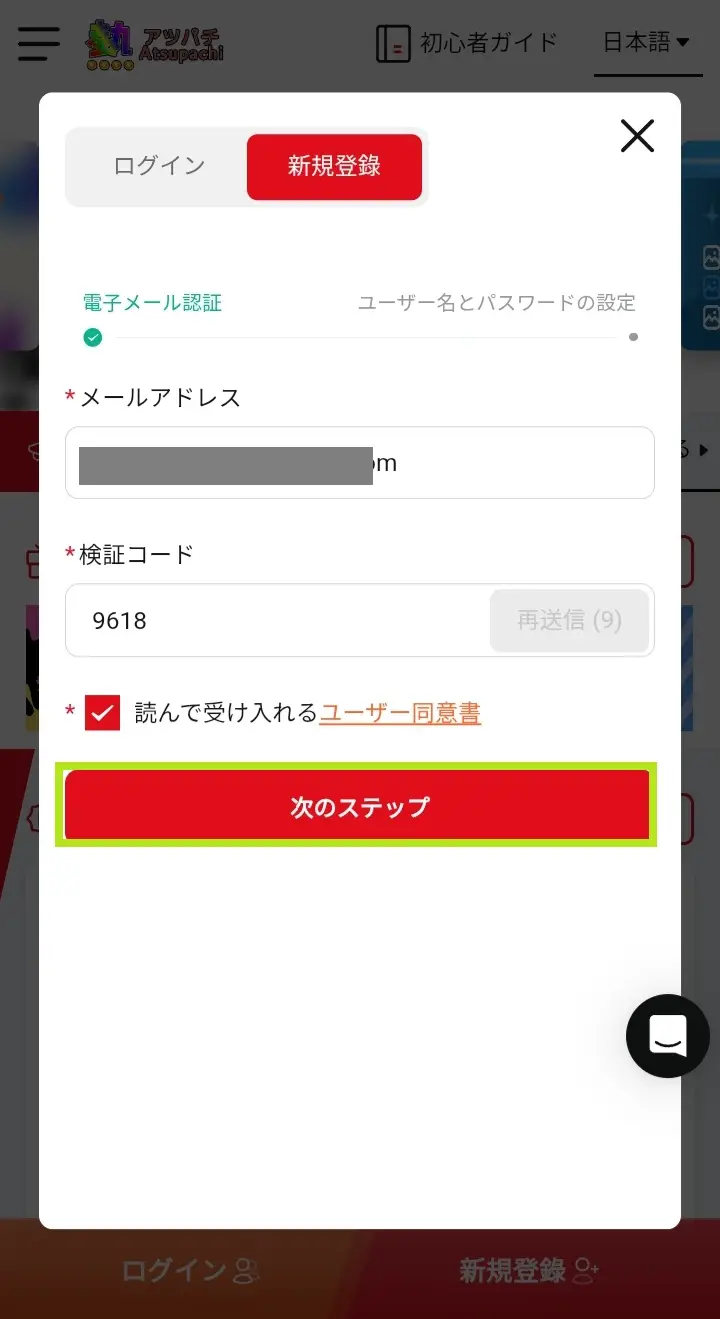The width and height of the screenshot is (720, 1319).
Task: Open the 初心者ガイド beginner guide icon
Action: [x=395, y=44]
